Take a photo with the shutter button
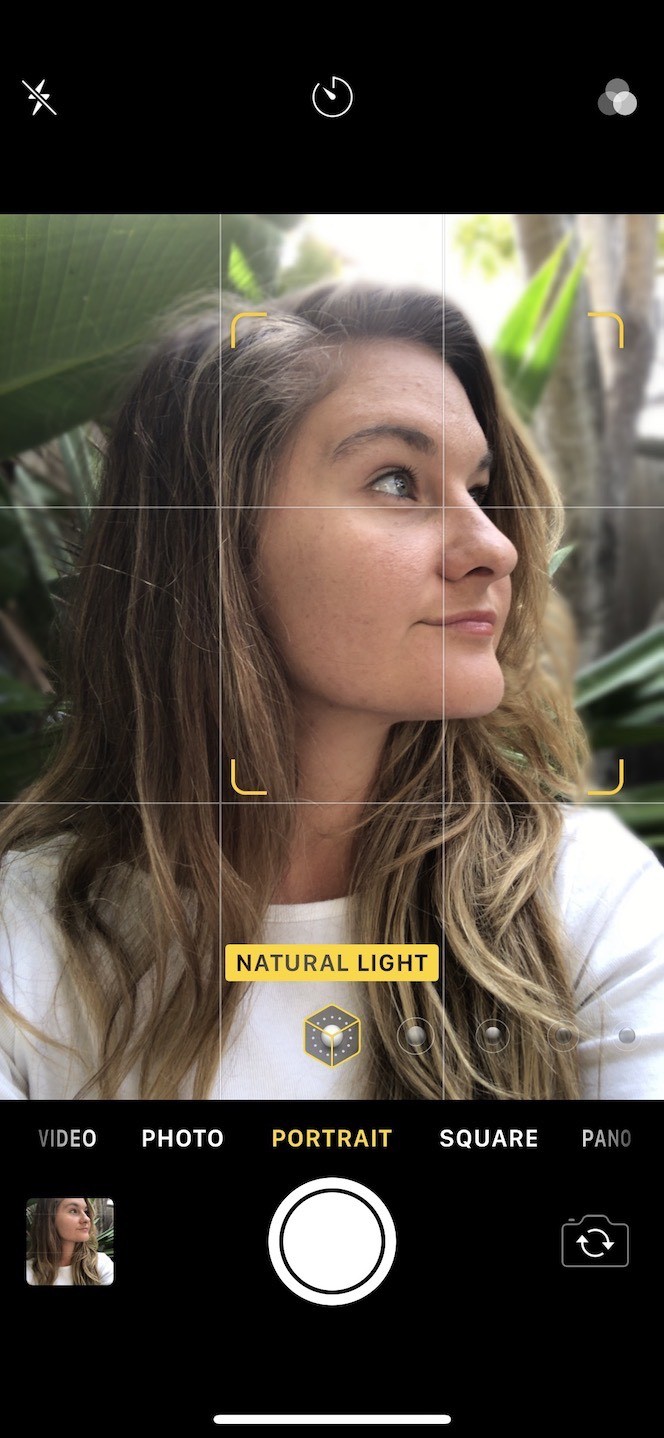664x1438 pixels. tap(332, 1241)
